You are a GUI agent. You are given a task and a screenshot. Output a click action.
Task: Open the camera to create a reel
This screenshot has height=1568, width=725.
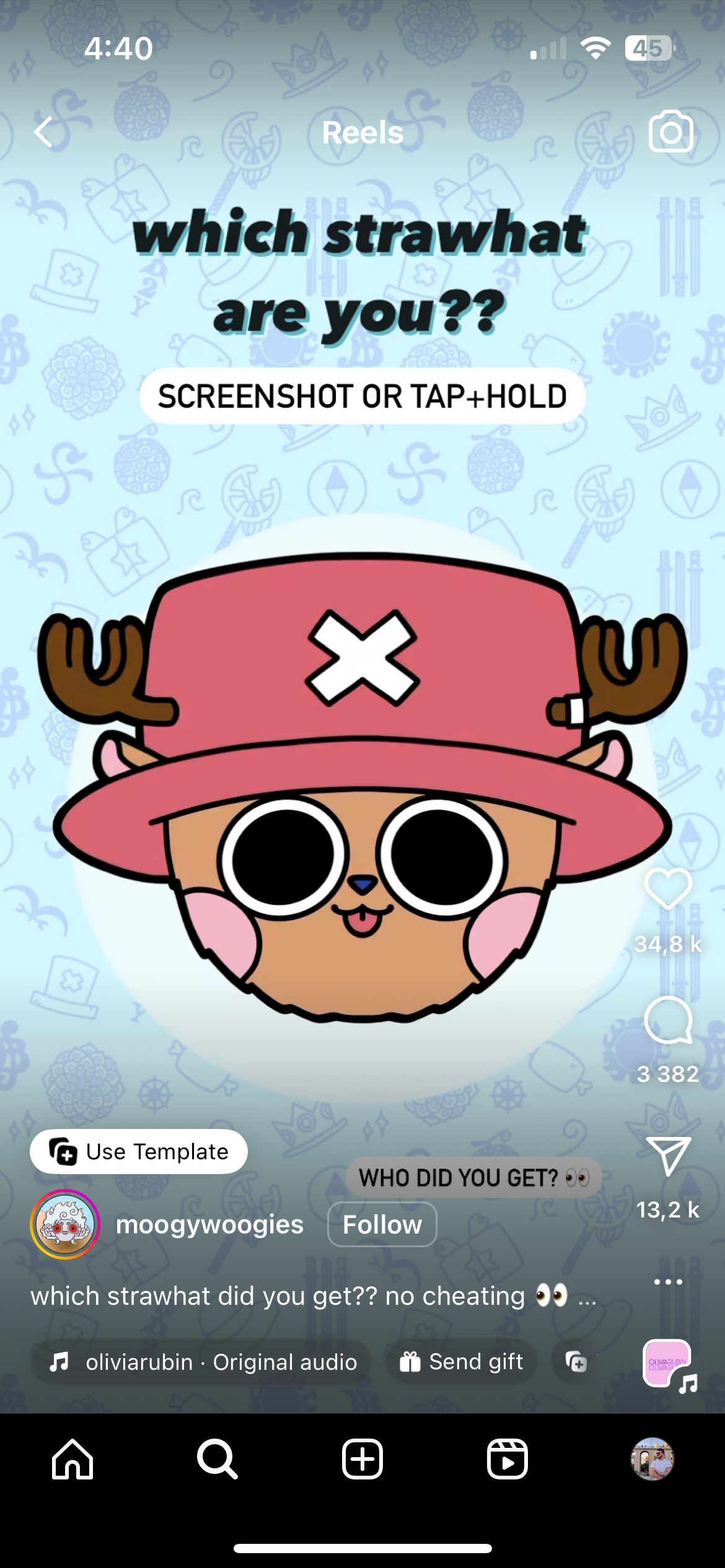(x=670, y=131)
